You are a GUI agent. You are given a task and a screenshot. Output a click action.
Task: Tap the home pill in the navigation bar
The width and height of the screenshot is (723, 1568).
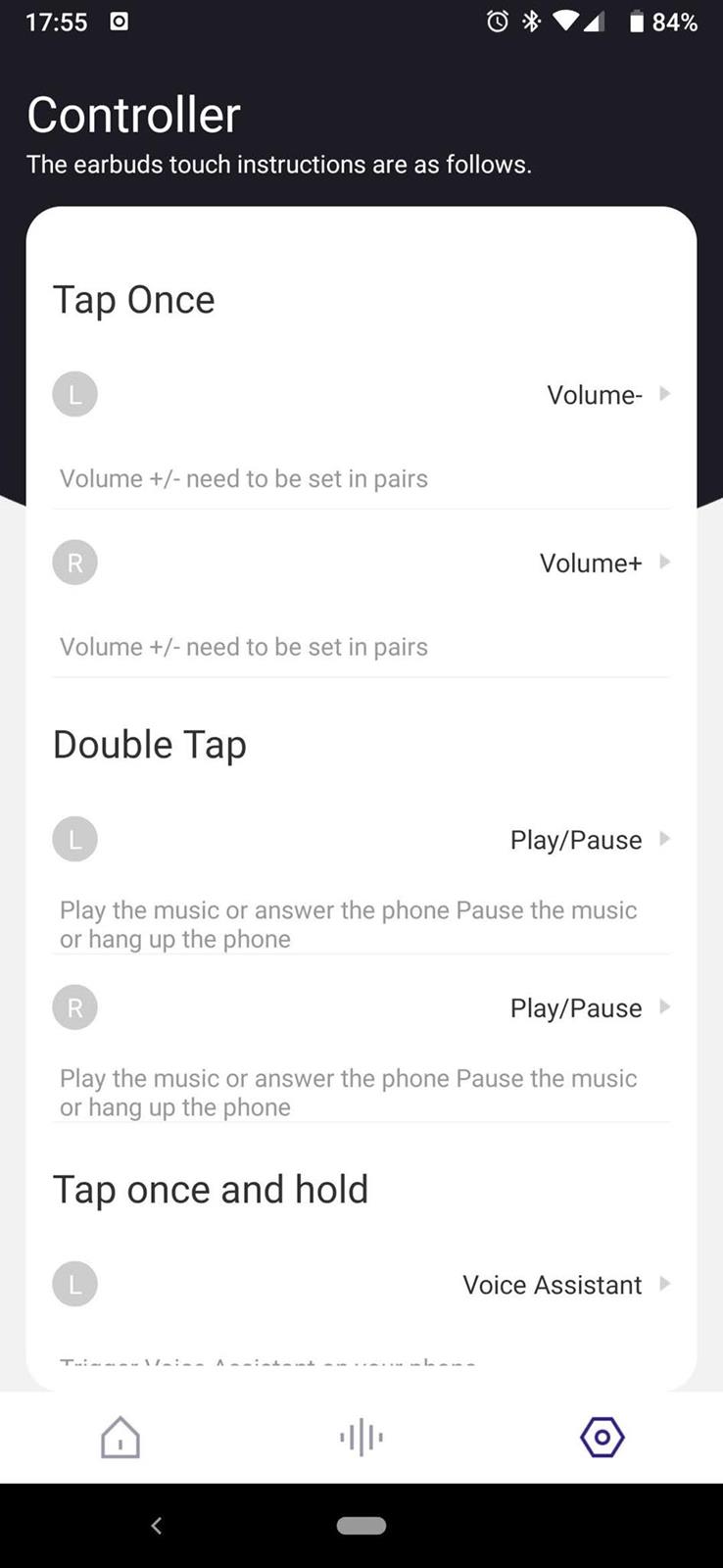point(361,1525)
